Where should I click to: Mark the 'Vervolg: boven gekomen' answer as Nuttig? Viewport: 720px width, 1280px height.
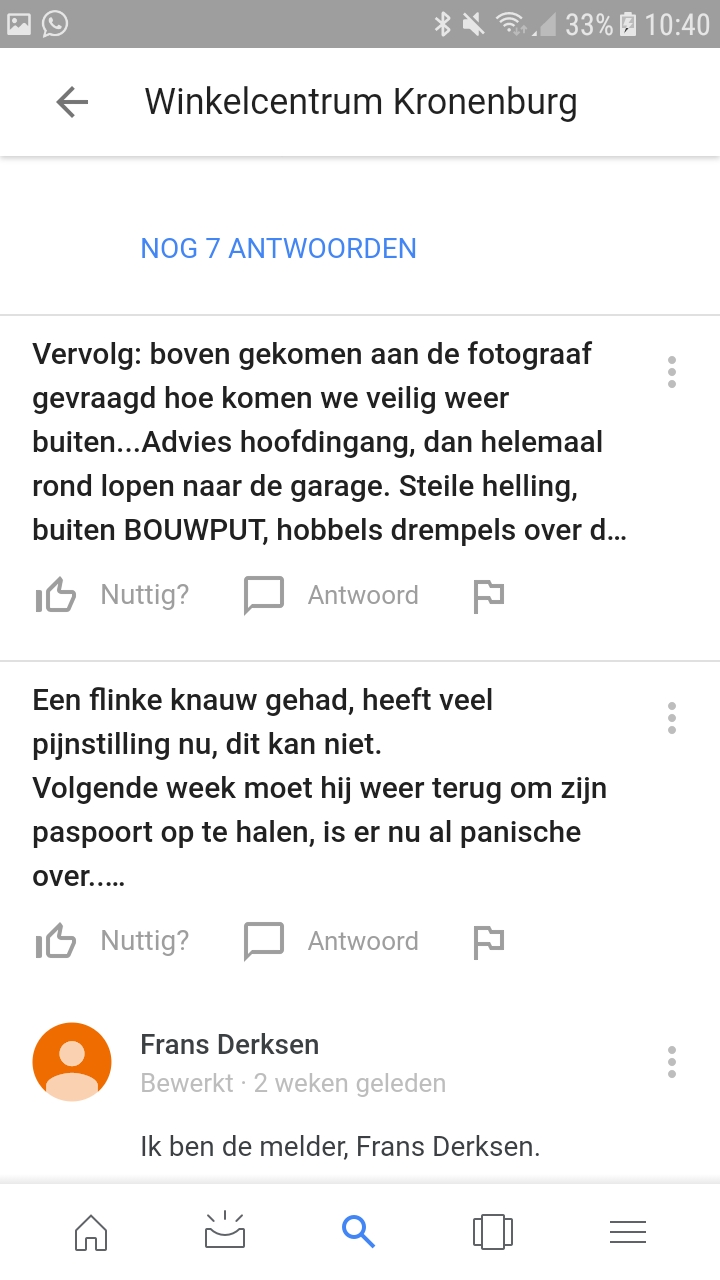112,596
